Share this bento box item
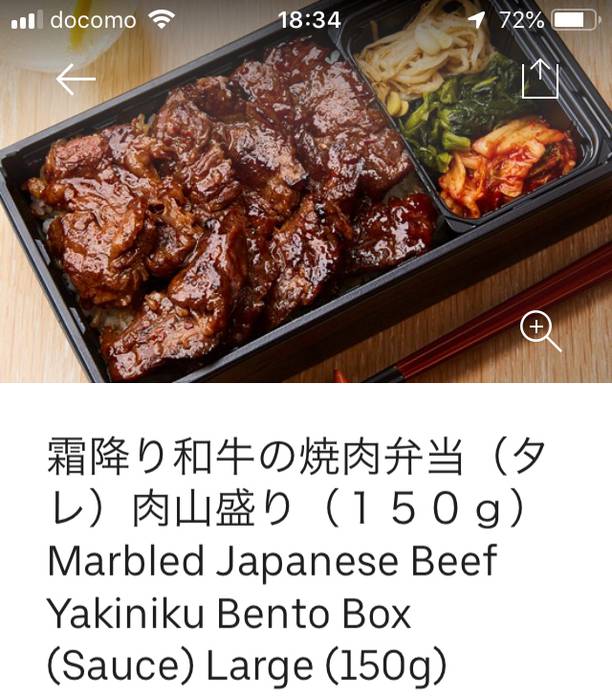Image resolution: width=612 pixels, height=700 pixels. [x=539, y=79]
